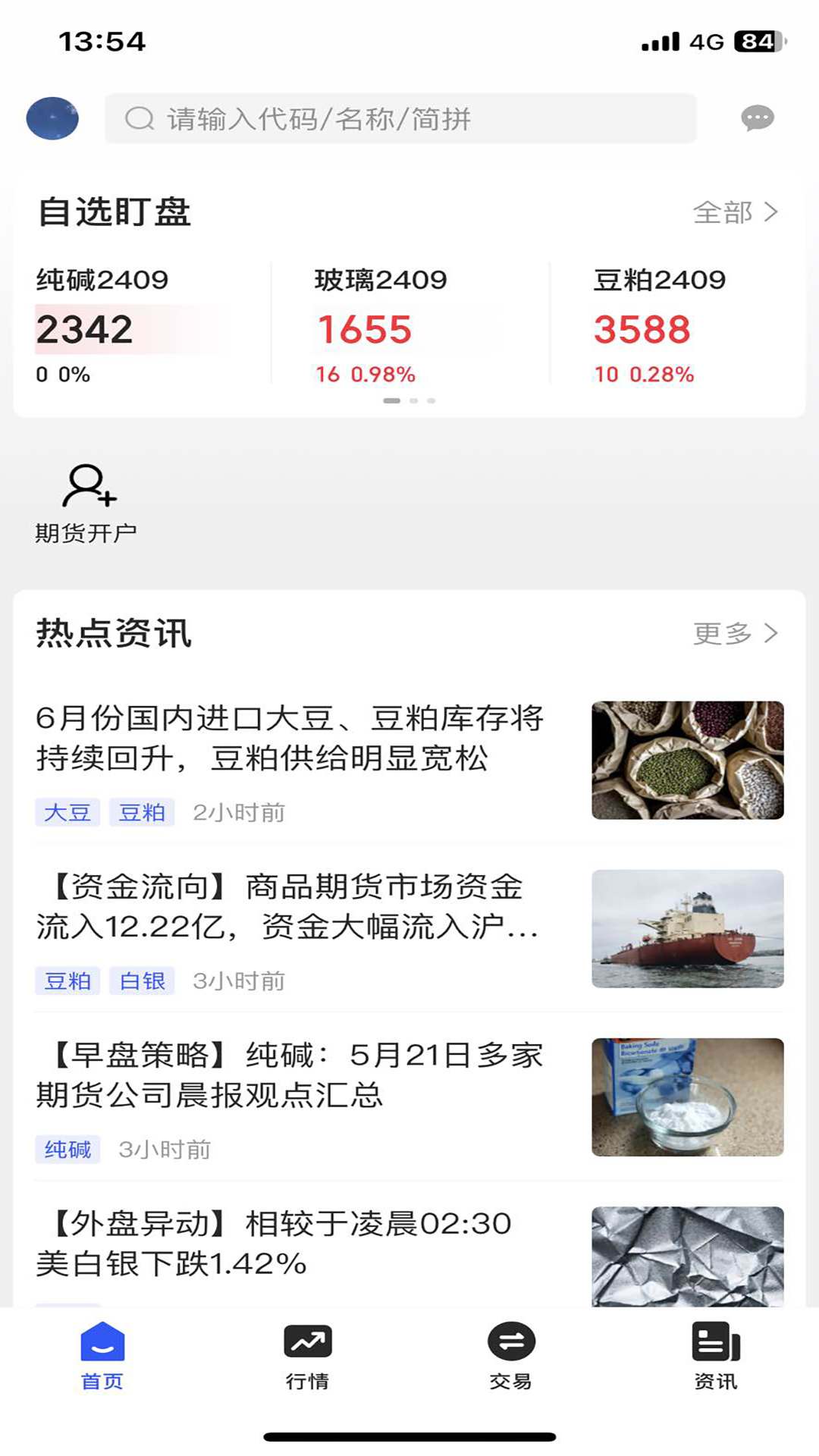Open the 纯碱2409 quote card
The width and height of the screenshot is (819, 1456).
click(129, 325)
